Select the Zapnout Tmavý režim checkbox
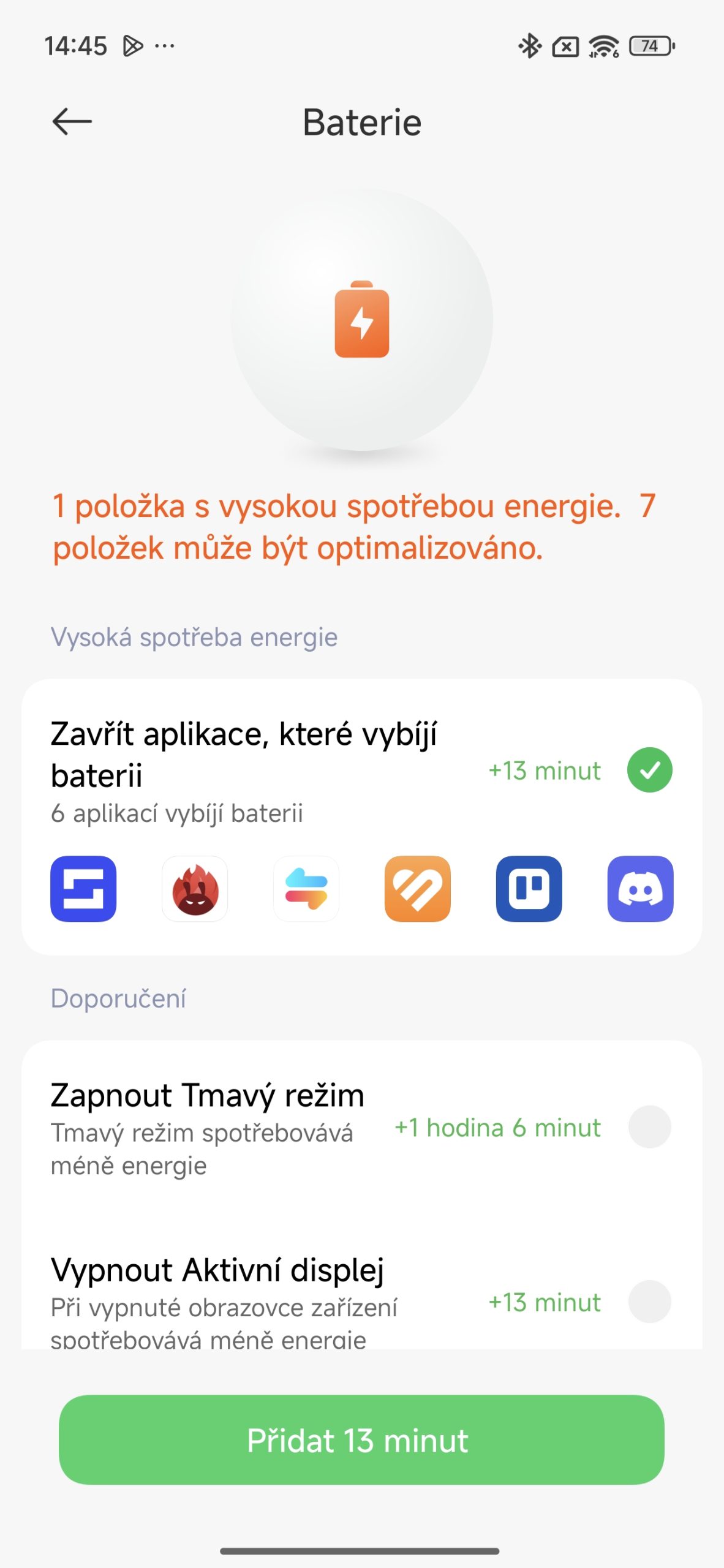Screen dimensions: 724x1568 tap(649, 1127)
